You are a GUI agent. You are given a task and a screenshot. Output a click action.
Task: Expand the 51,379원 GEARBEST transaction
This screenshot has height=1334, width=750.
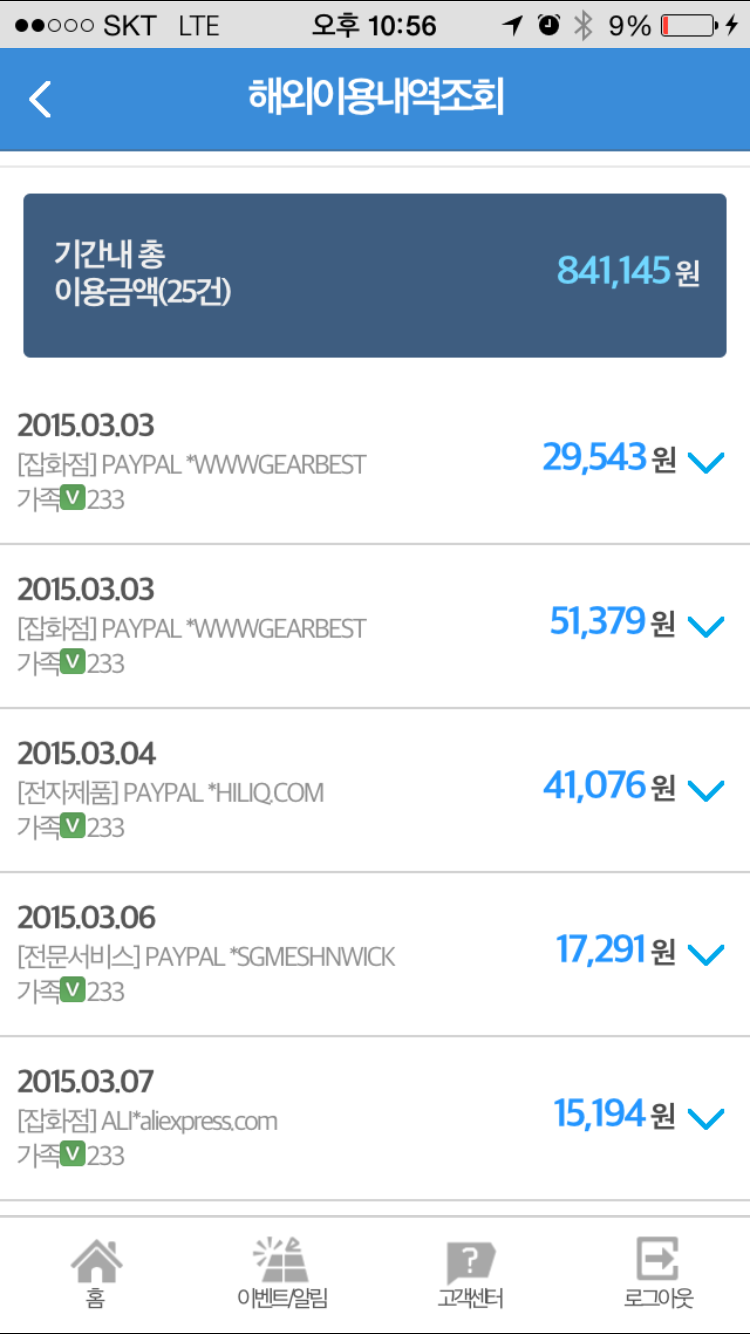(x=706, y=626)
